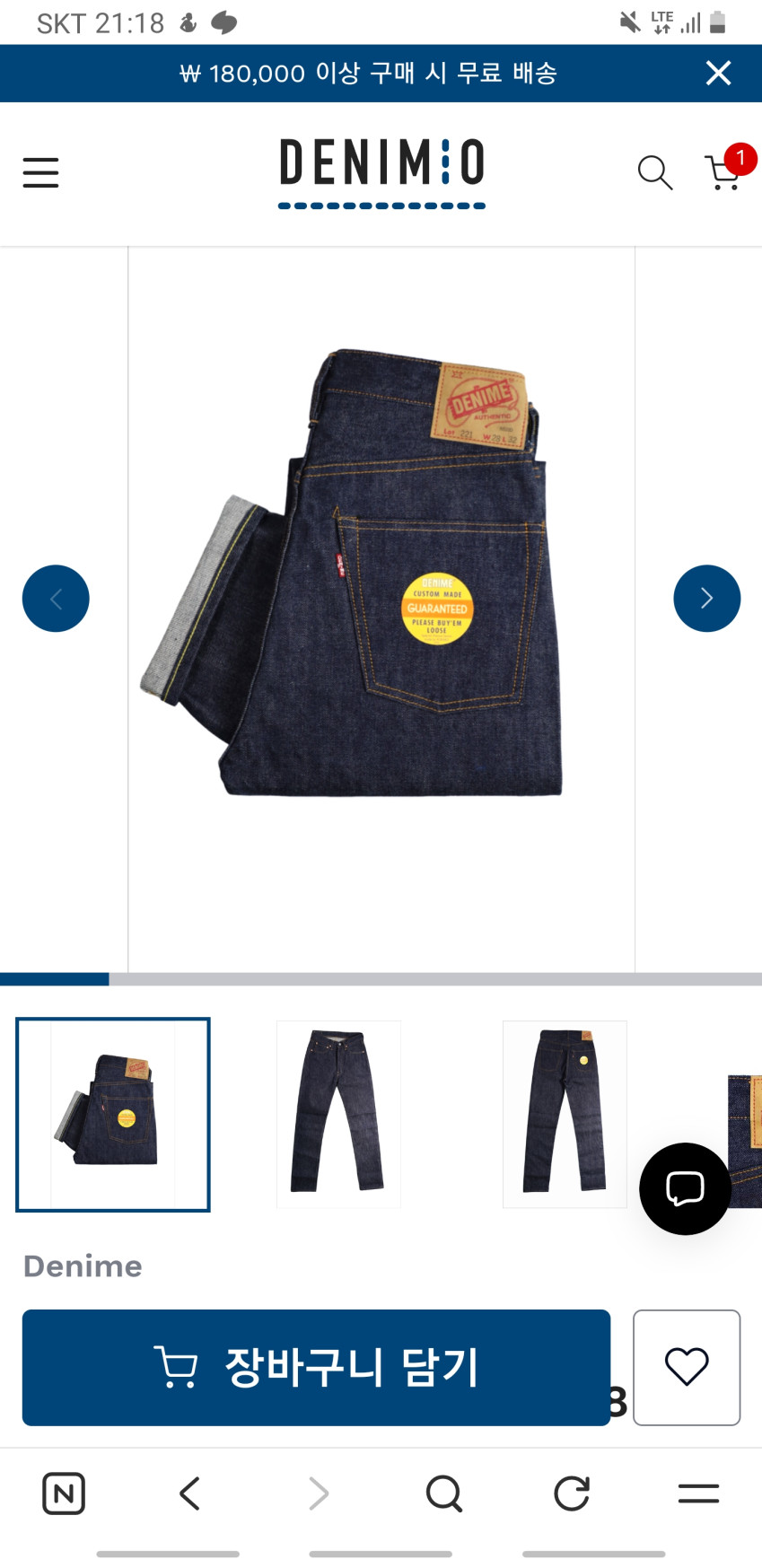Open browser search
Screen dimensions: 762x1568
[443, 1494]
